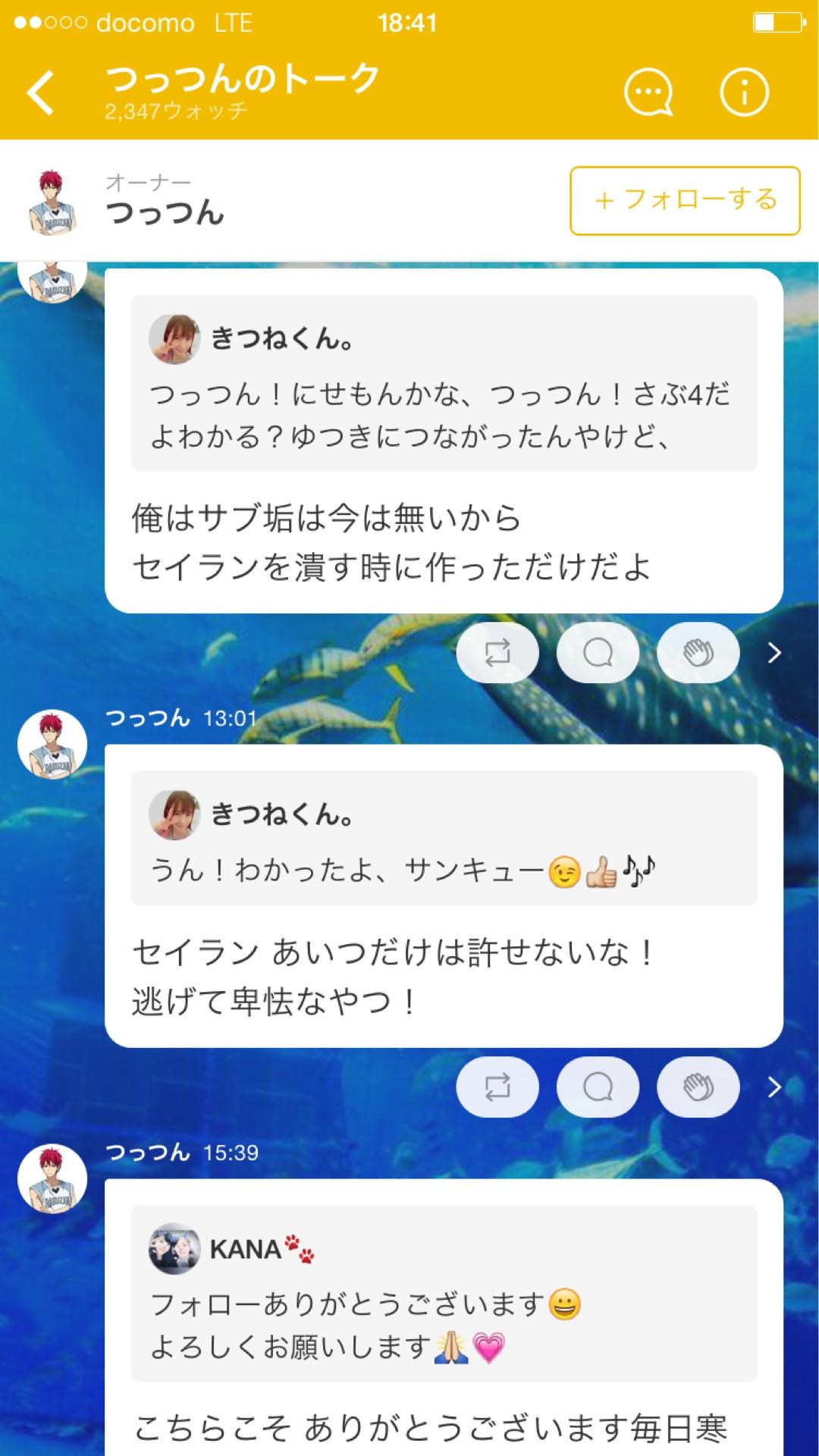Toggle the clap reaction on the first post
Screen dimensions: 819x1456
tap(698, 652)
